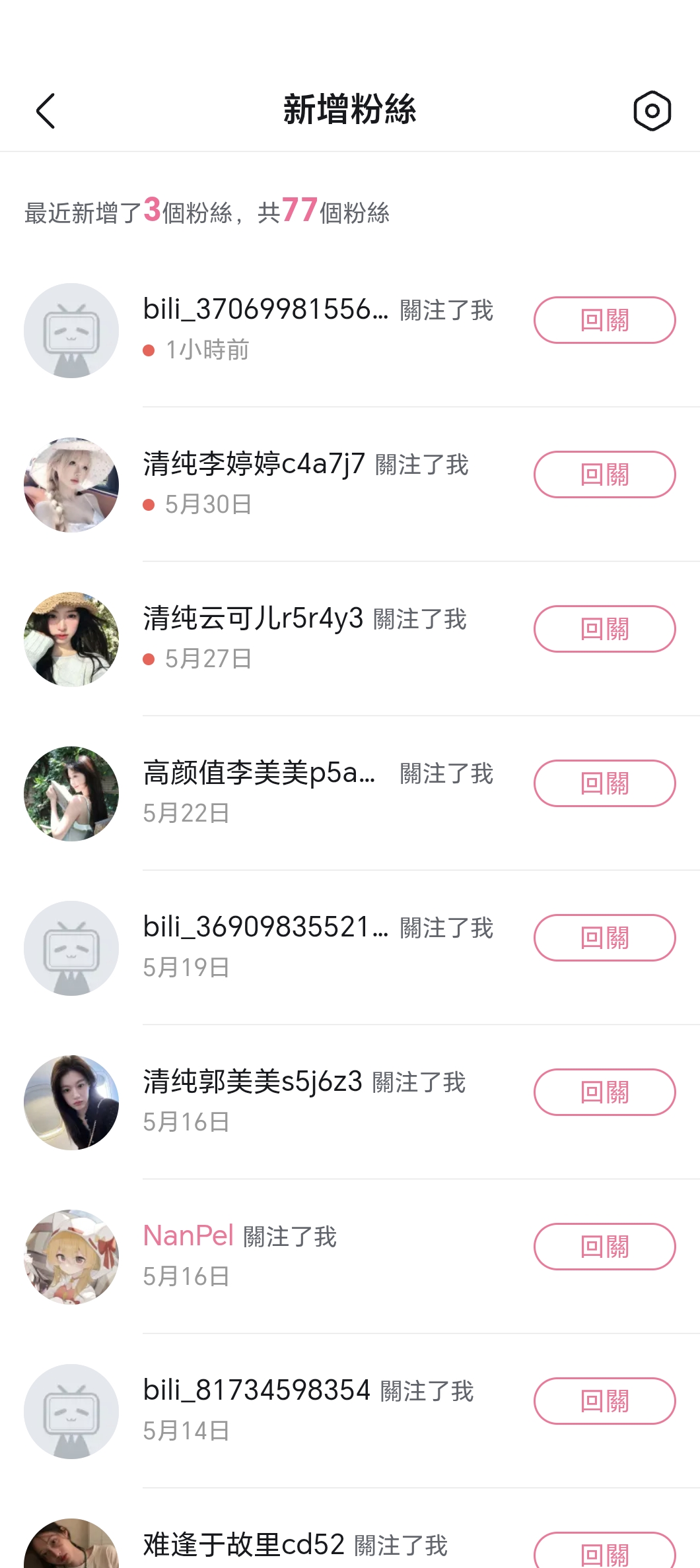The width and height of the screenshot is (700, 1568).
Task: Tap the avatar of 高颜值李美美p5a…
Action: coord(71,794)
